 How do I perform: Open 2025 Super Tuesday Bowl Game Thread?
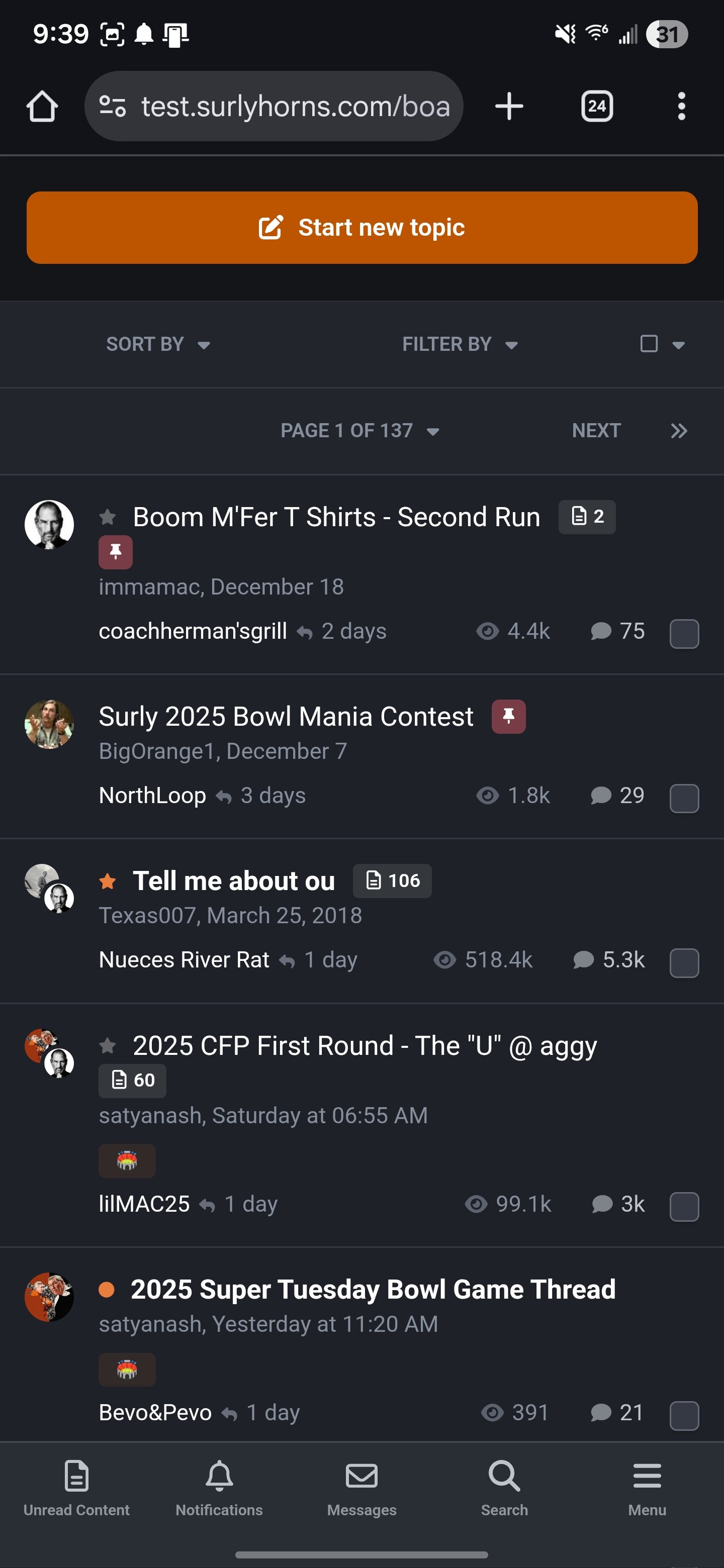point(373,1290)
